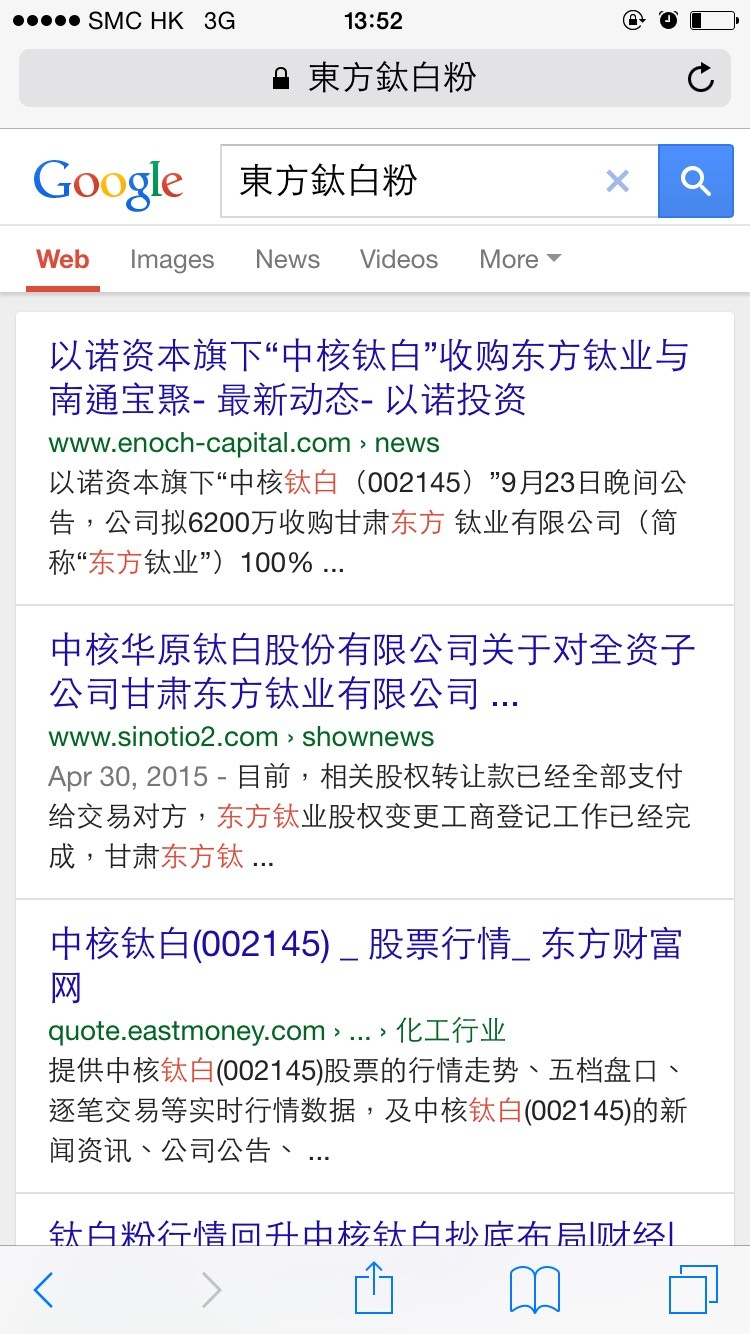
Task: Submit search with blue magnifier button
Action: [x=695, y=181]
